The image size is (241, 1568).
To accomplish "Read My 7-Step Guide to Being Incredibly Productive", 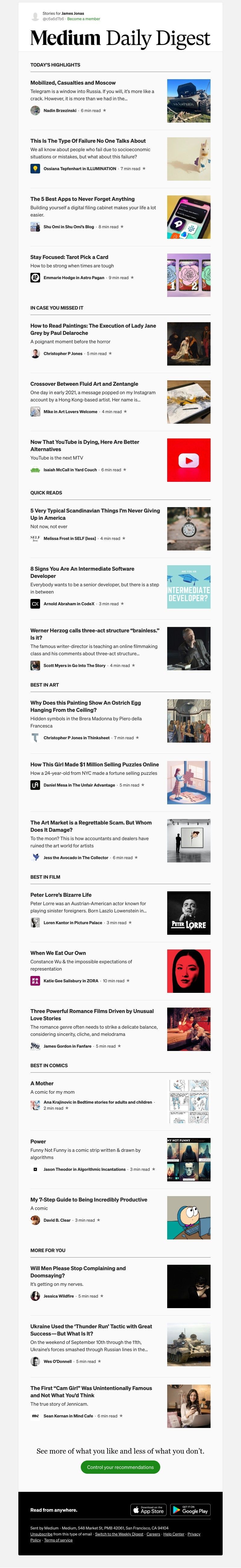I will pos(89,1199).
